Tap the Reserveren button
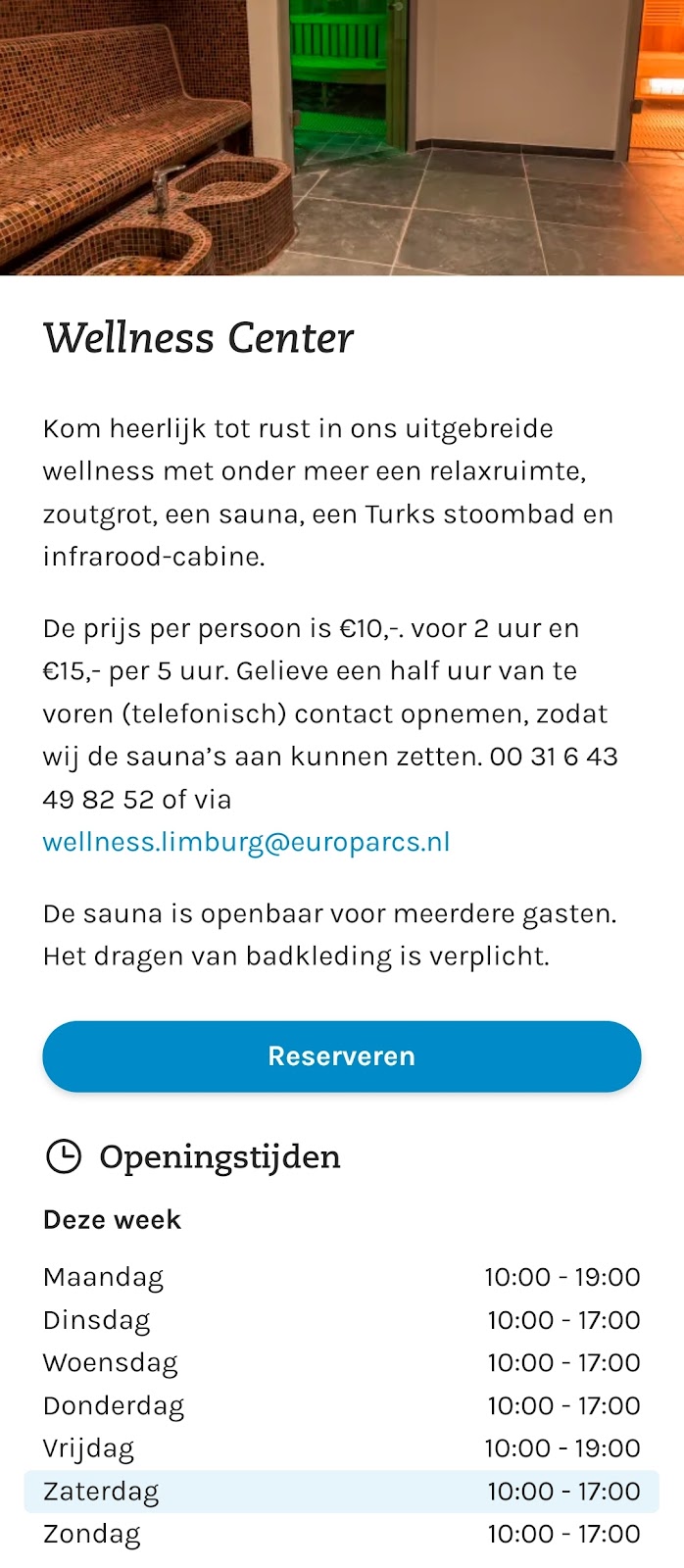Viewport: 684px width, 1568px height. [342, 1056]
